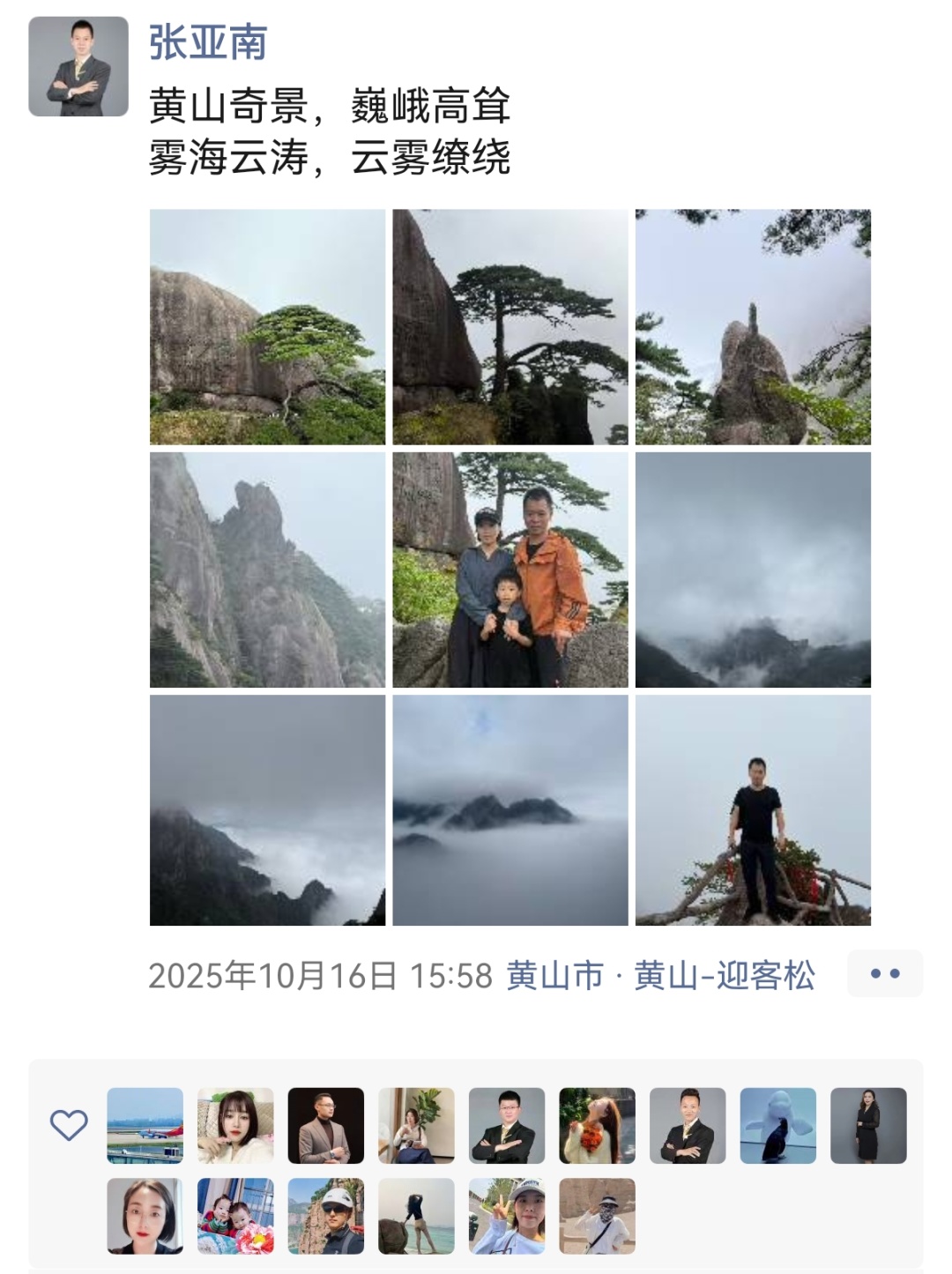Open the photo of the lone rock spire
Screen dimensions: 952x1274
click(x=753, y=327)
